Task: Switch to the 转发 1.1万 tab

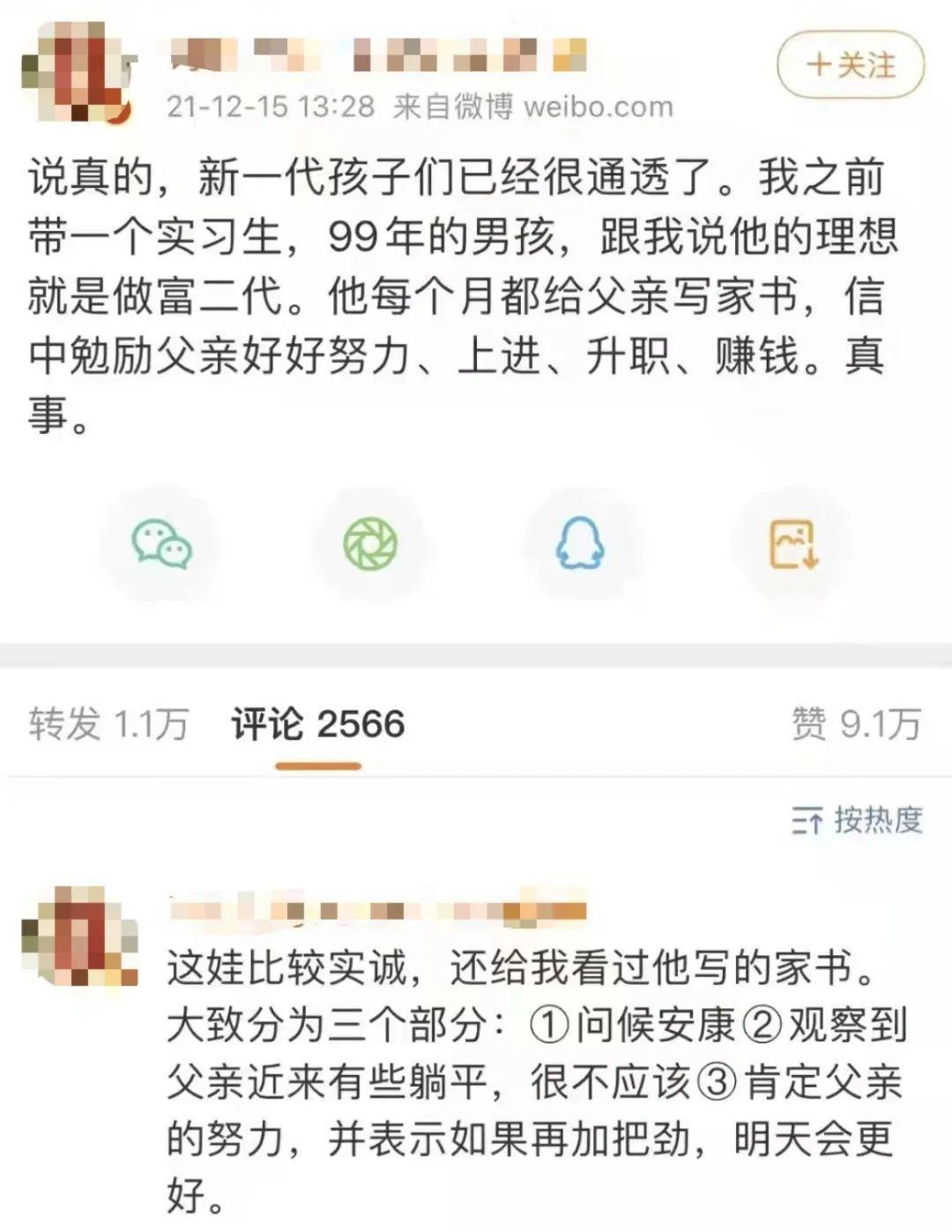Action: 108,724
